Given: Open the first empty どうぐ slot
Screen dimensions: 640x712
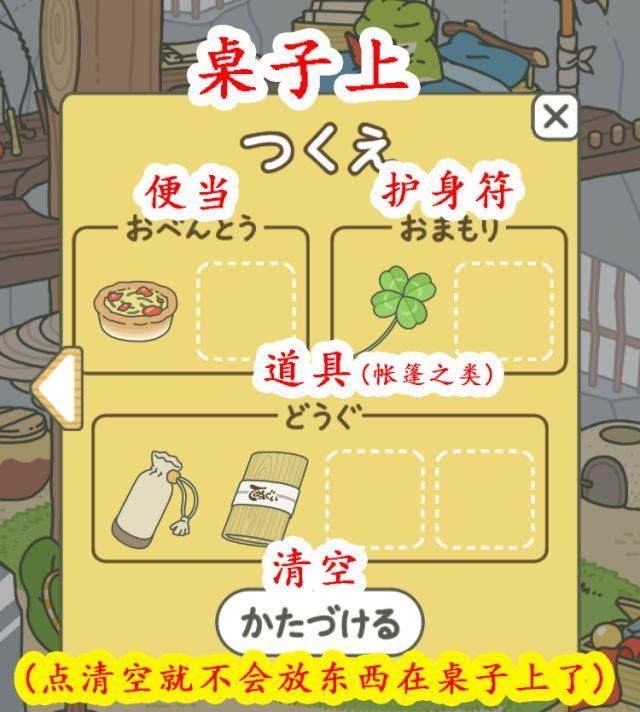Looking at the screenshot, I should [375, 499].
